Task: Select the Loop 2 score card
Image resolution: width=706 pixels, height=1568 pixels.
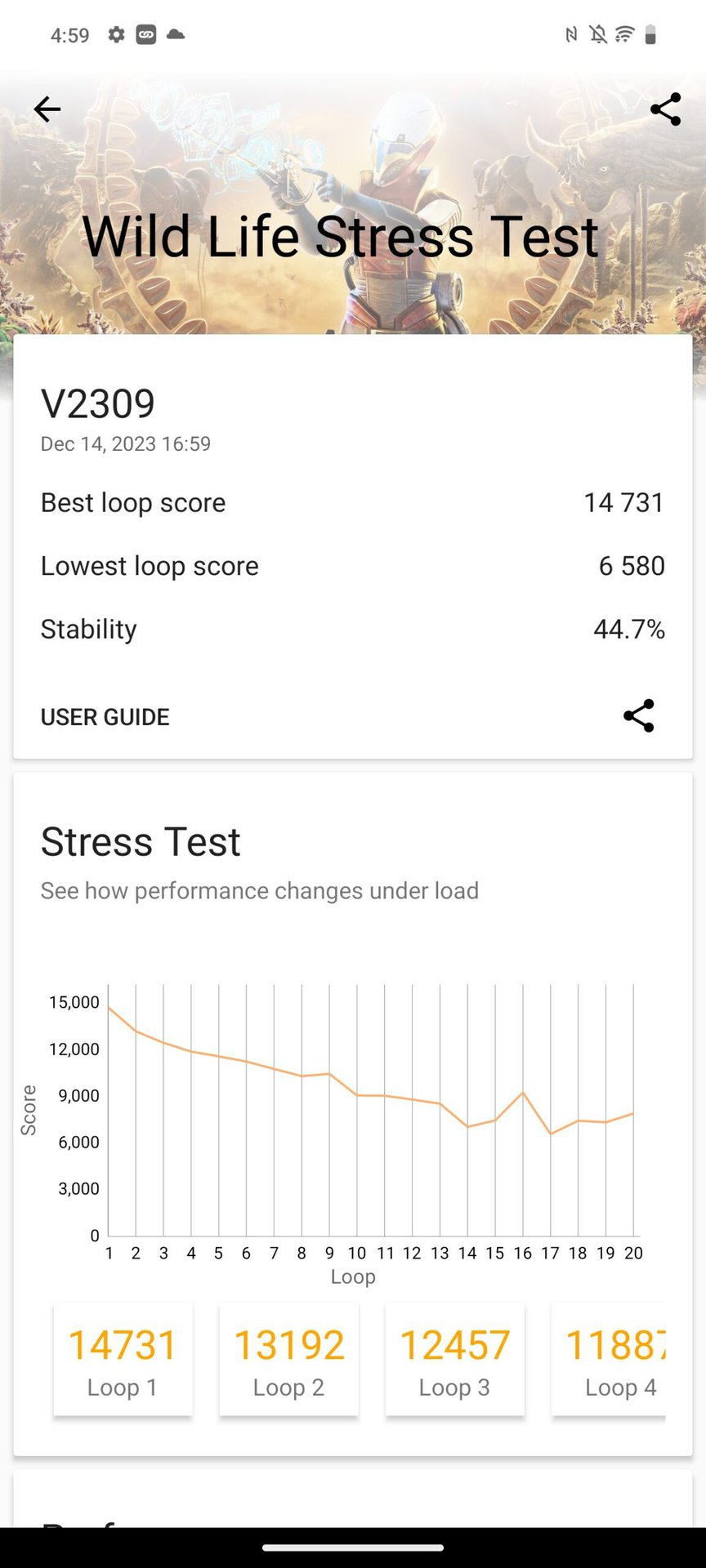Action: click(288, 1359)
